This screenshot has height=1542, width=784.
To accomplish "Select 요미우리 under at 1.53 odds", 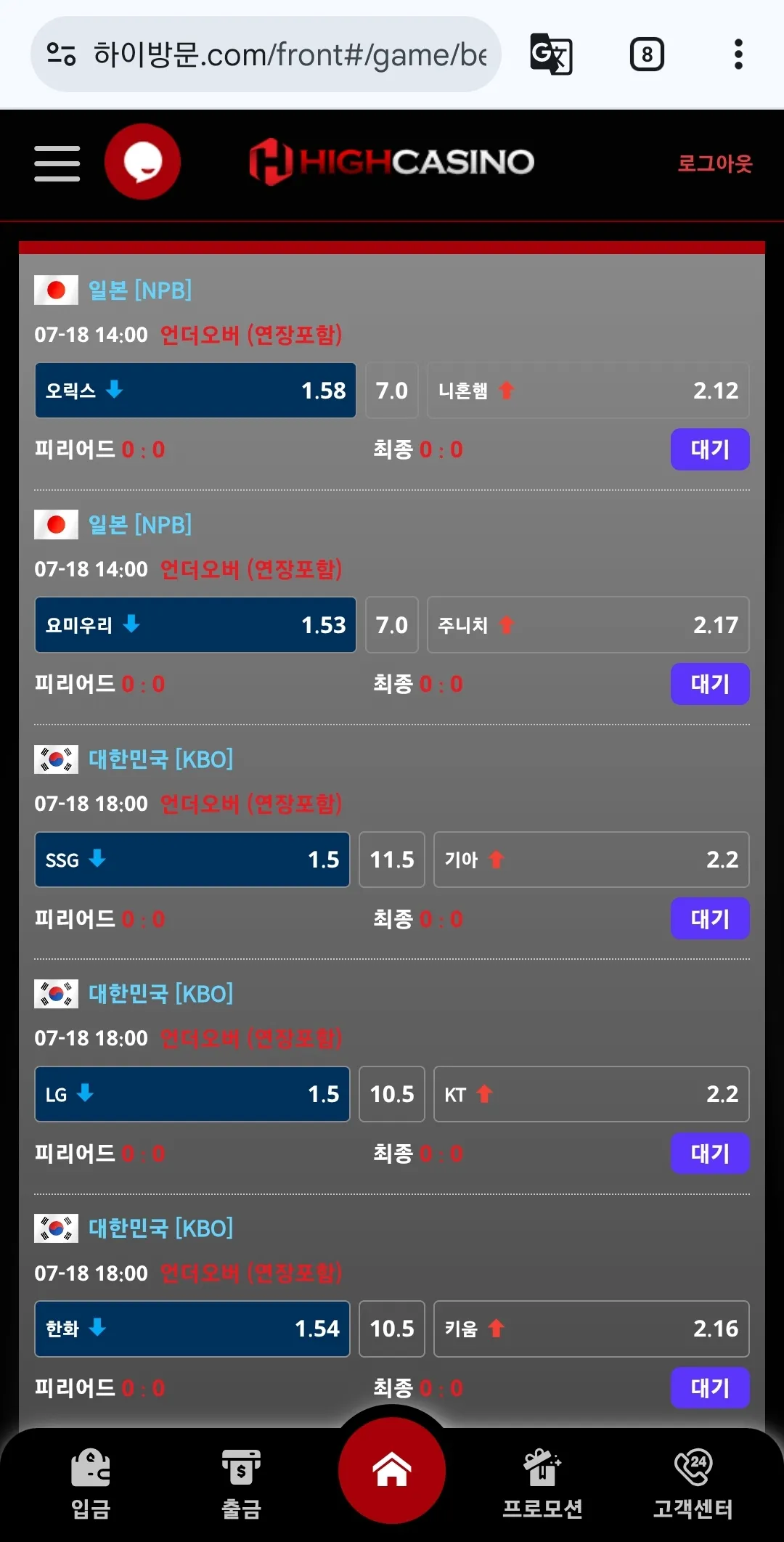I will click(195, 625).
